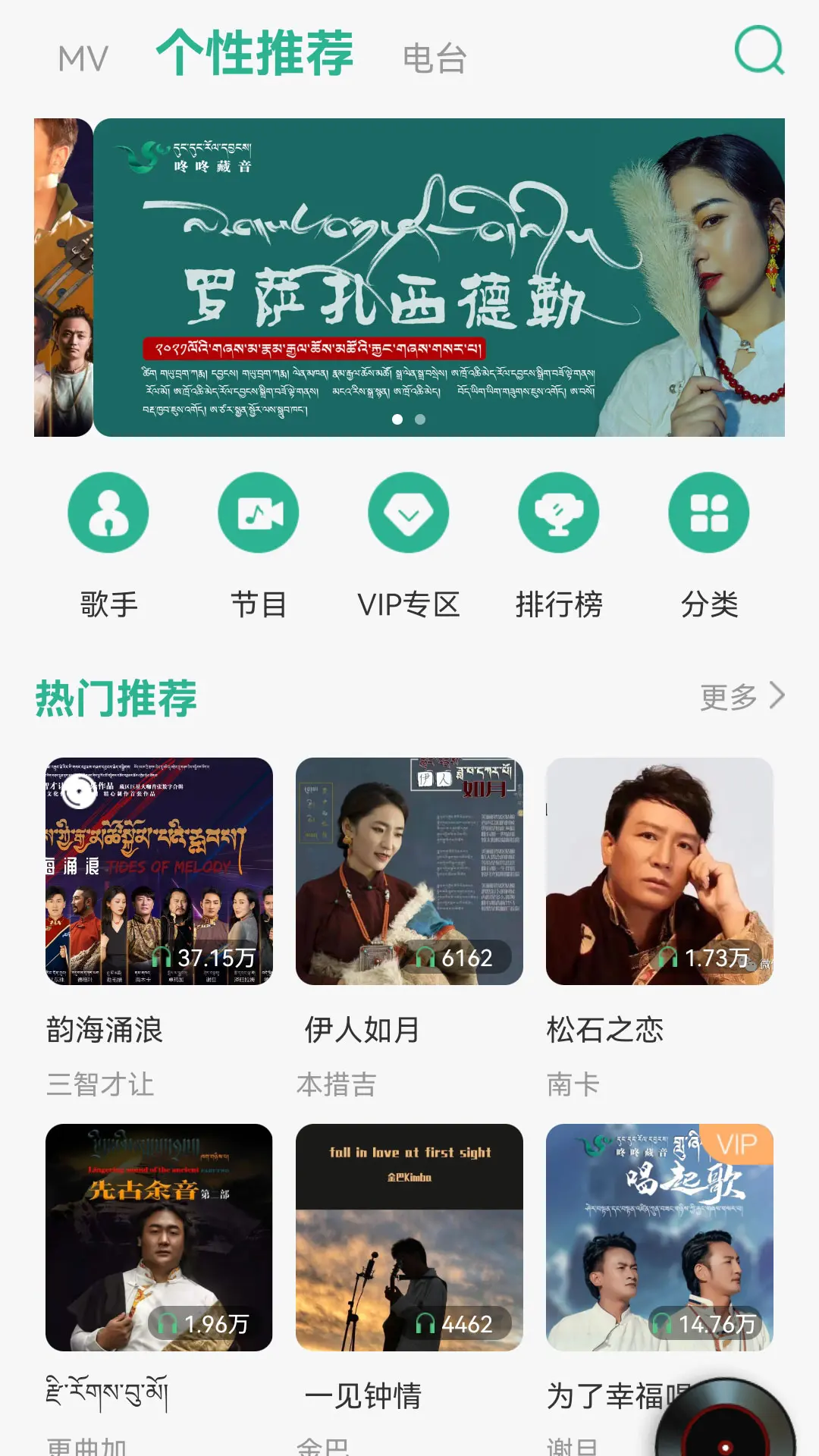Show more 热门推荐 via 更多
Screen dimensions: 819x1456
point(741,696)
